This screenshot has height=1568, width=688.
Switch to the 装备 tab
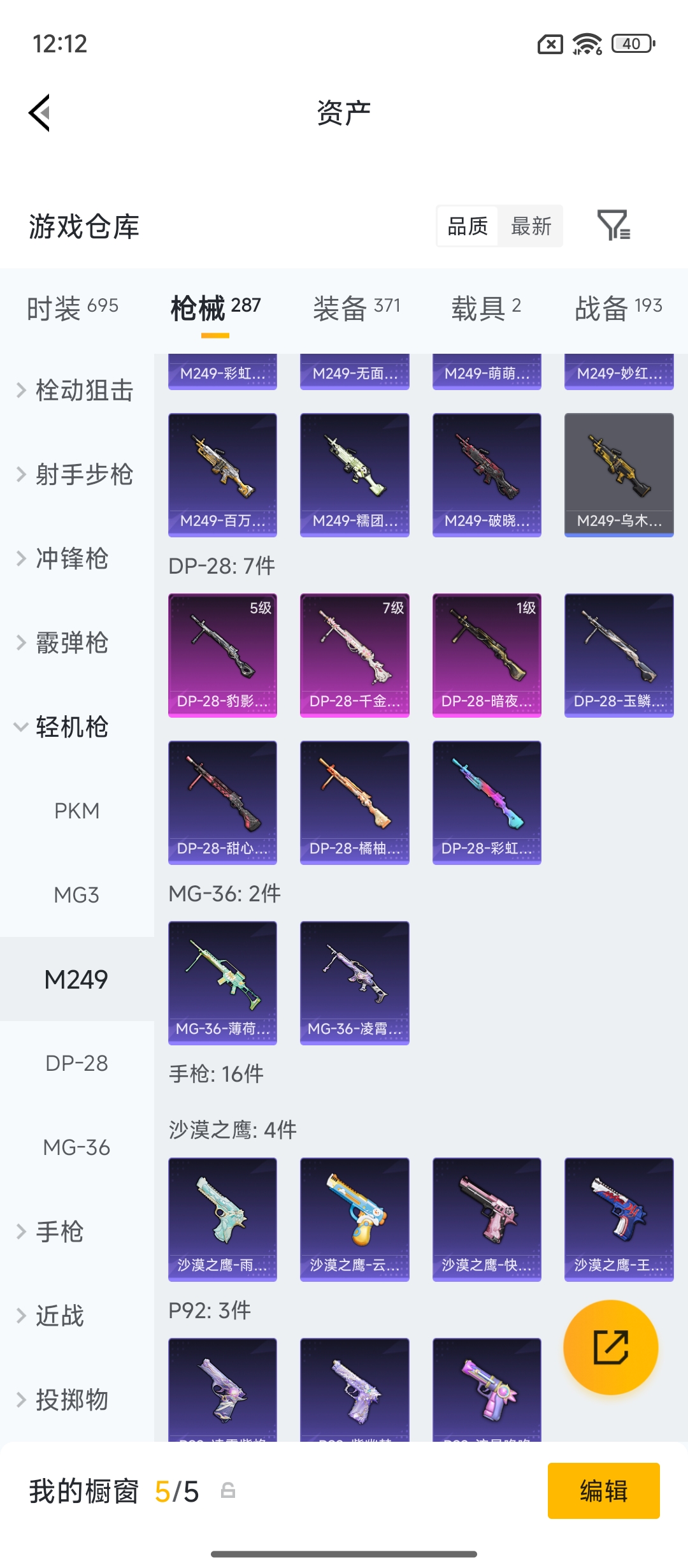coord(356,309)
